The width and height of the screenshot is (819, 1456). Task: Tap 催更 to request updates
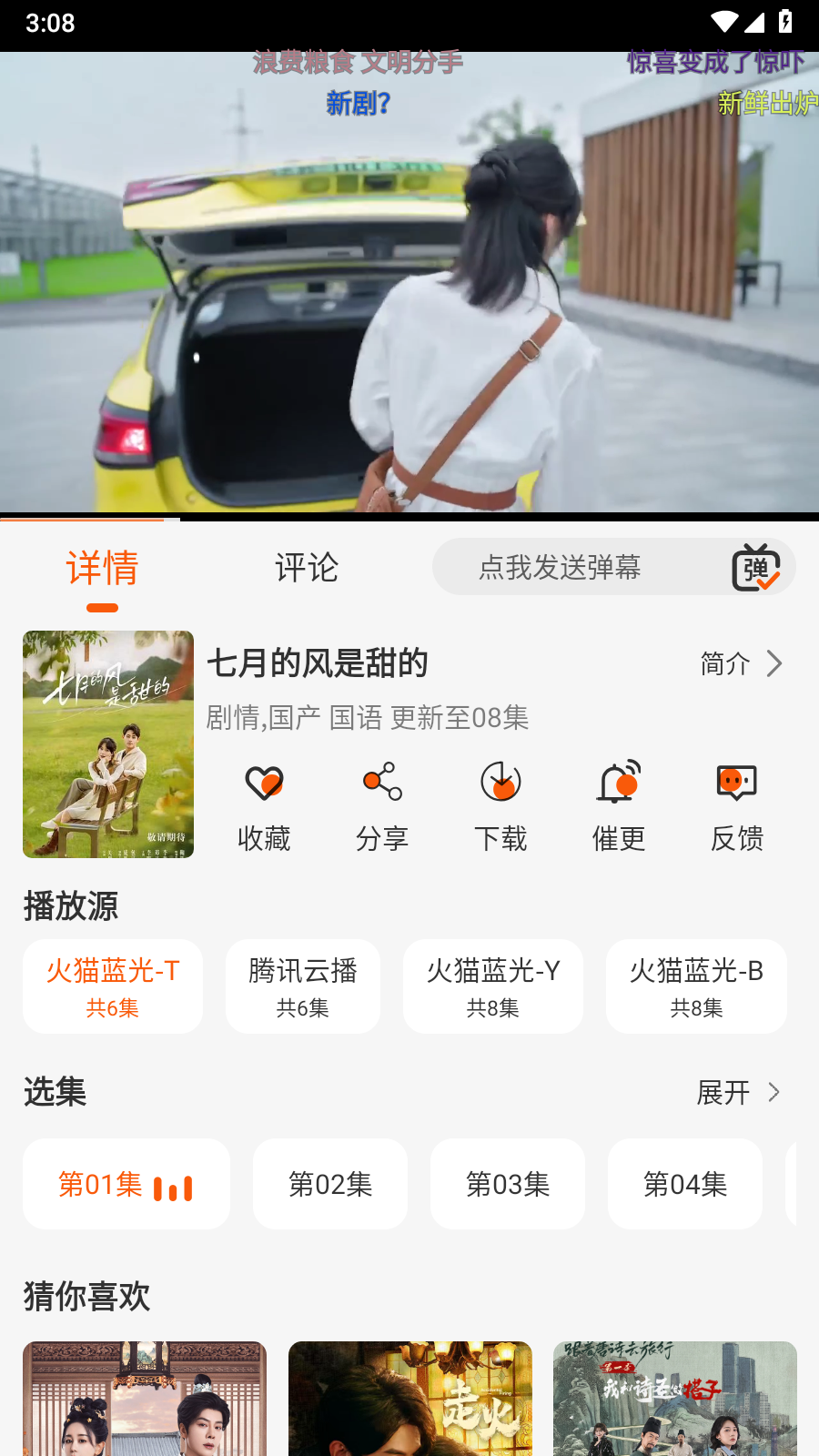click(x=619, y=807)
